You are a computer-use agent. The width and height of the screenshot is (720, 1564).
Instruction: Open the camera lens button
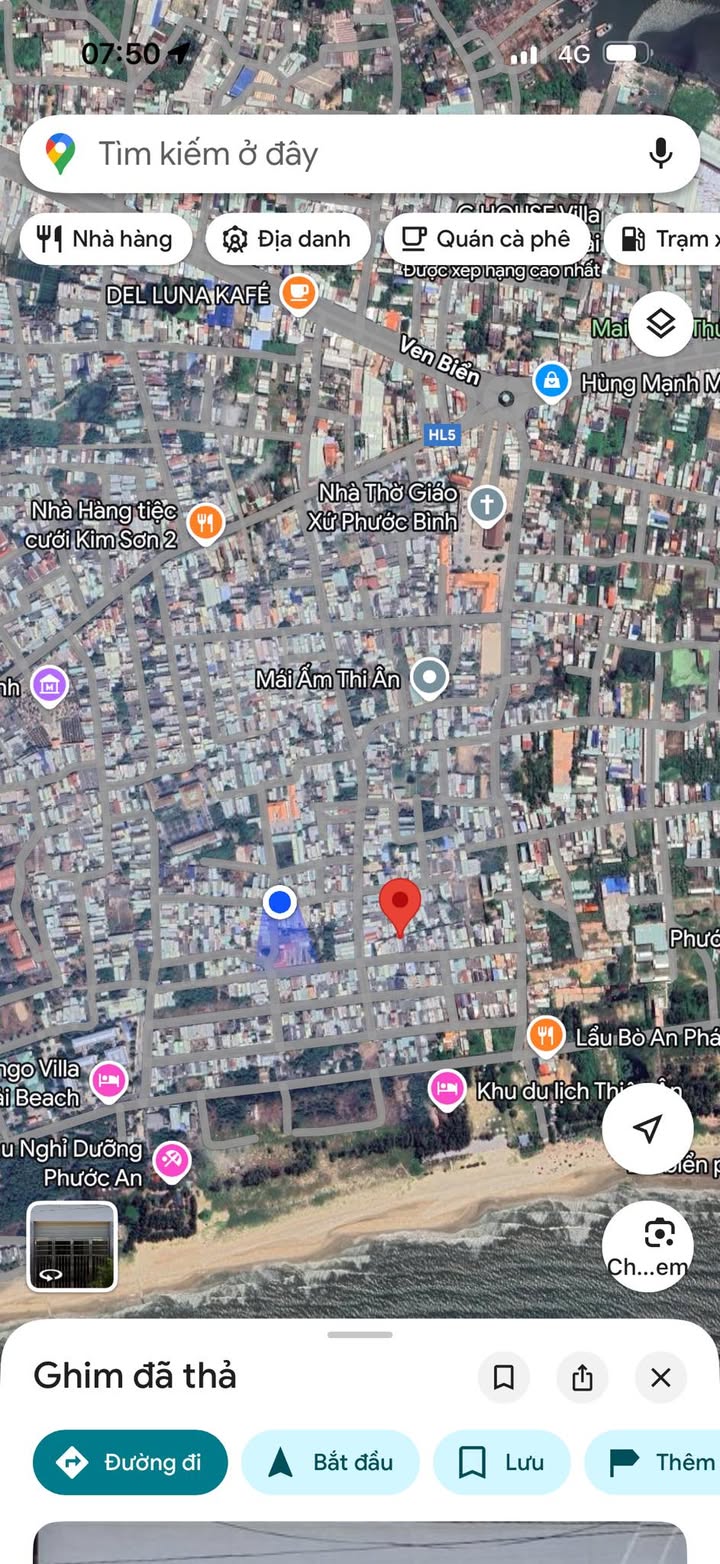659,1245
